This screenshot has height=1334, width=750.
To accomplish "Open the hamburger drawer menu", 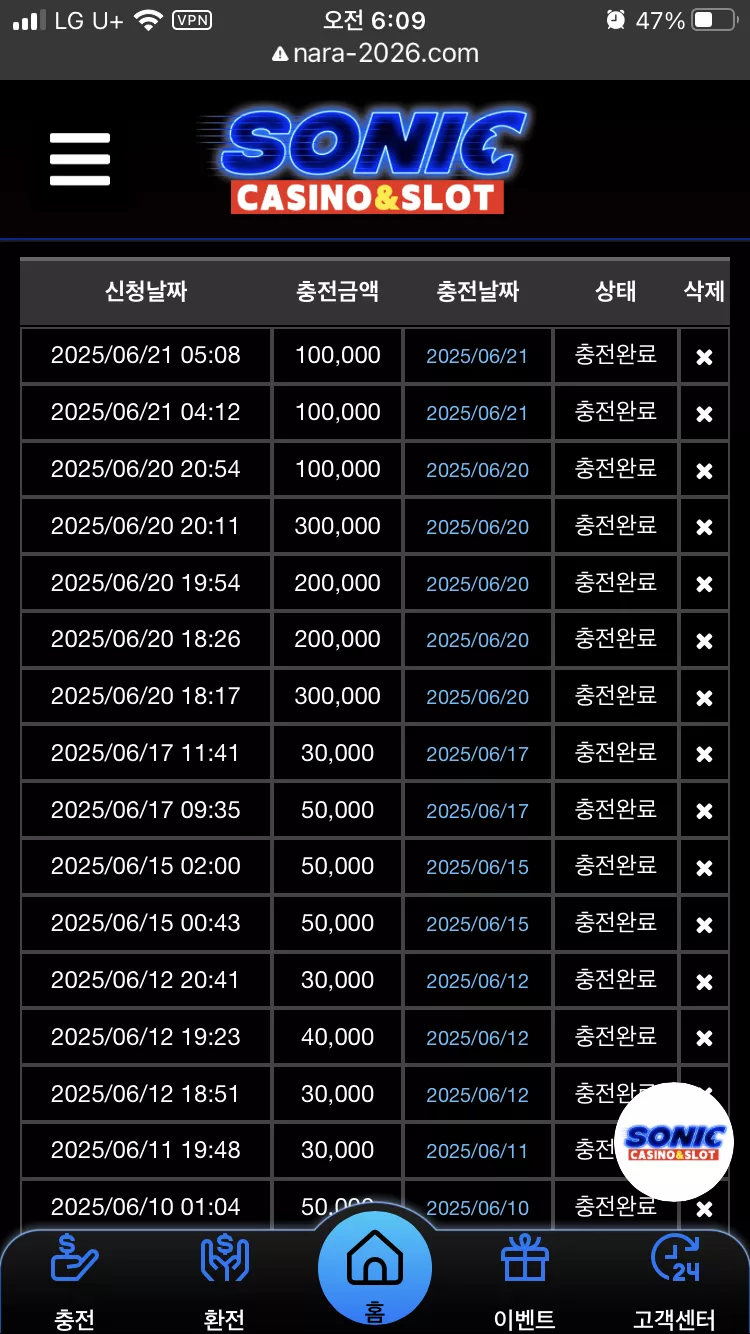I will pos(80,159).
